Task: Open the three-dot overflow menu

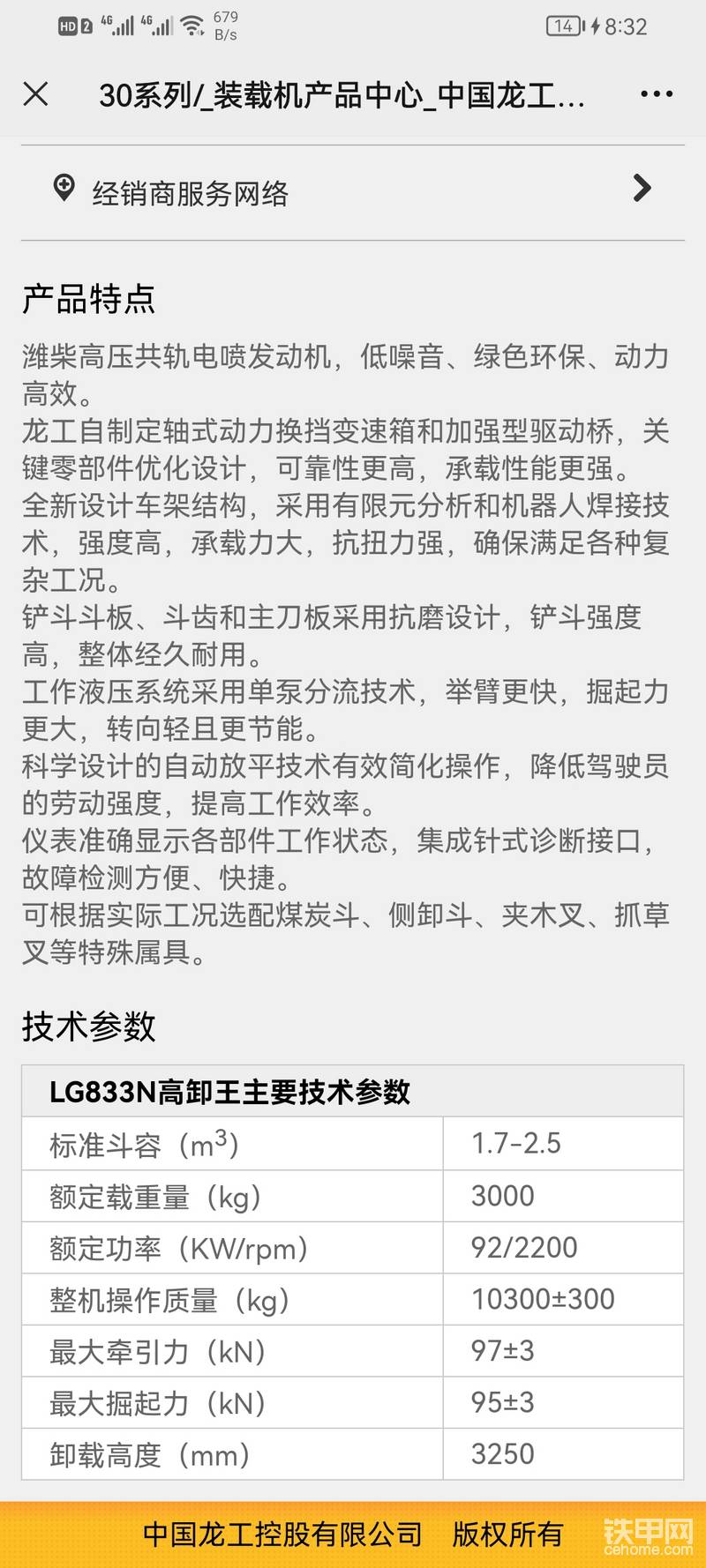Action: point(657,93)
